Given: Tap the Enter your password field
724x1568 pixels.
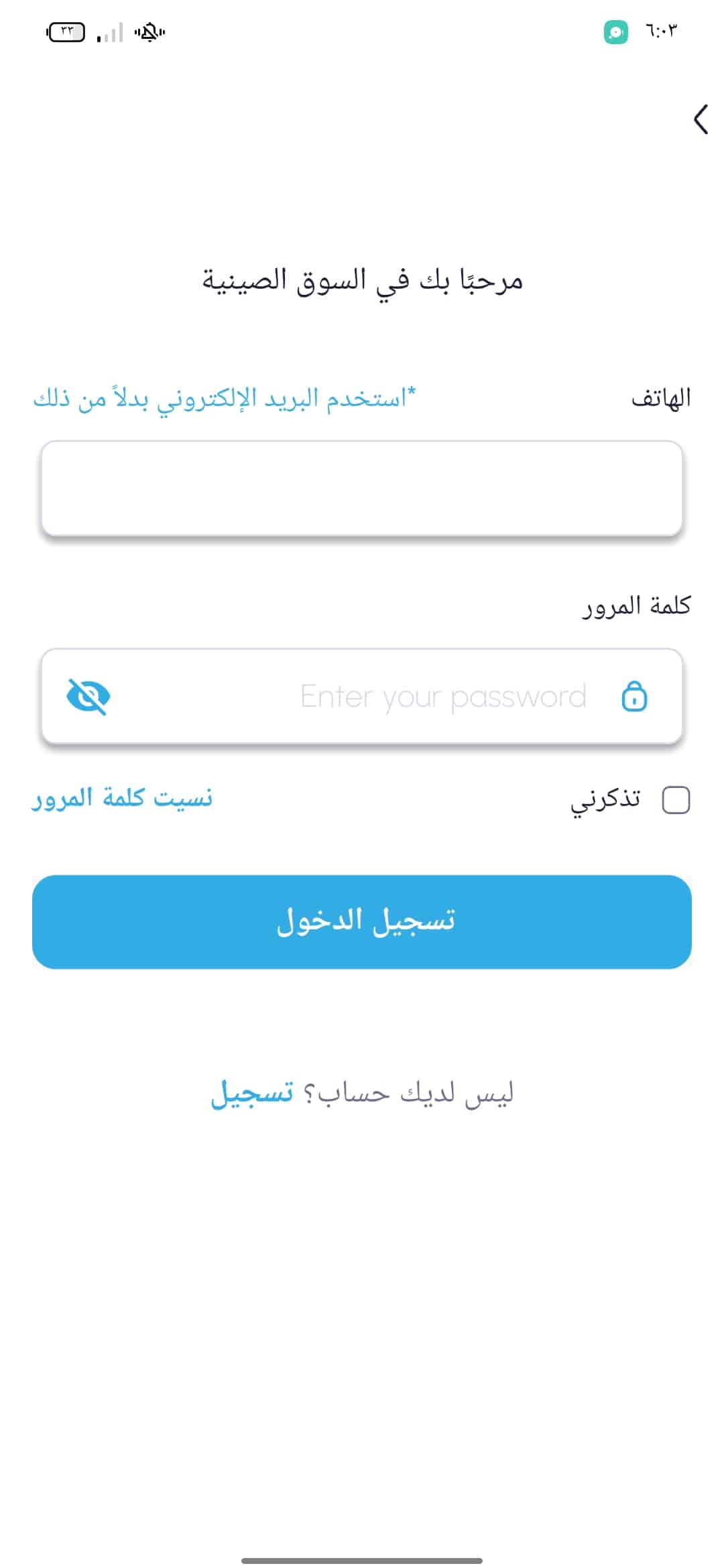Looking at the screenshot, I should click(362, 696).
